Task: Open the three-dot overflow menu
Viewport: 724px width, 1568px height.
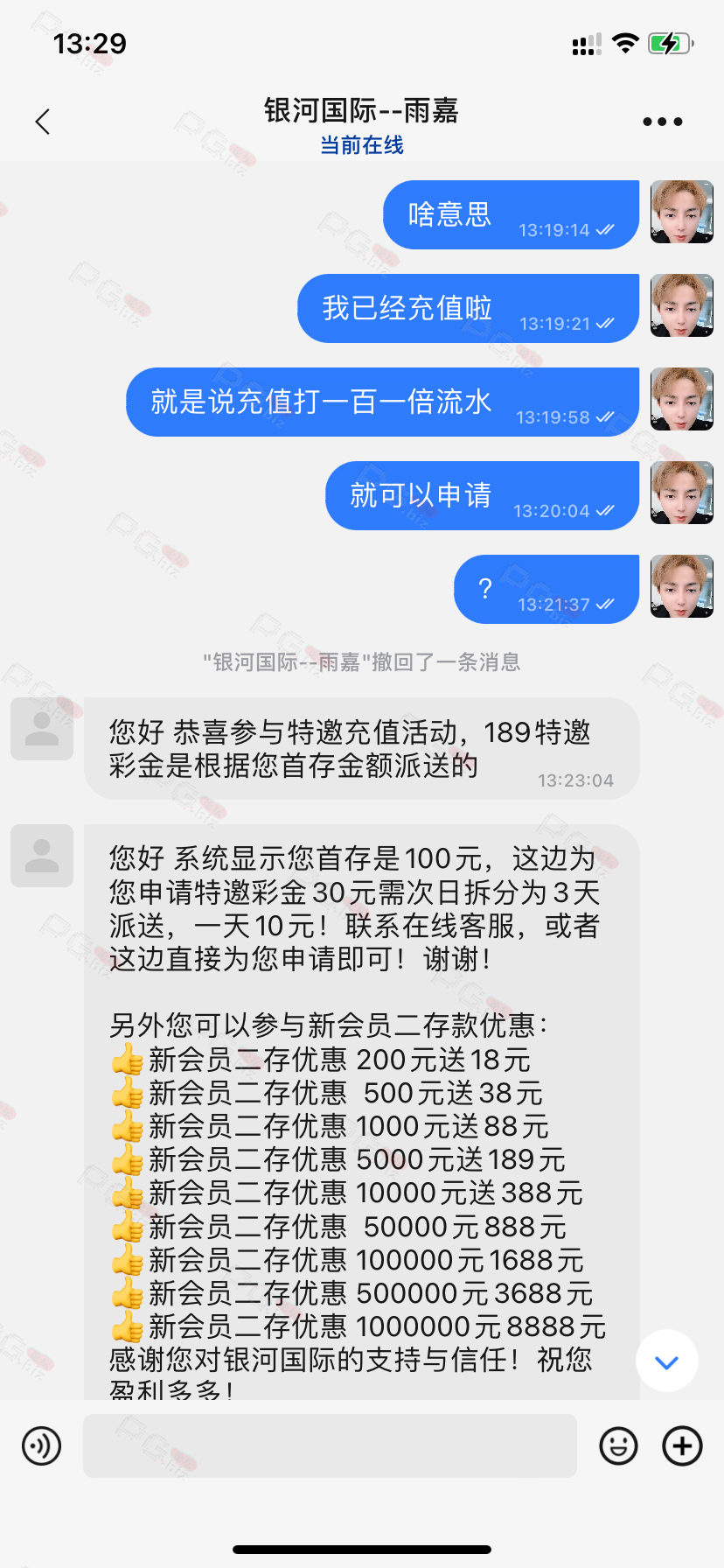Action: pos(662,122)
